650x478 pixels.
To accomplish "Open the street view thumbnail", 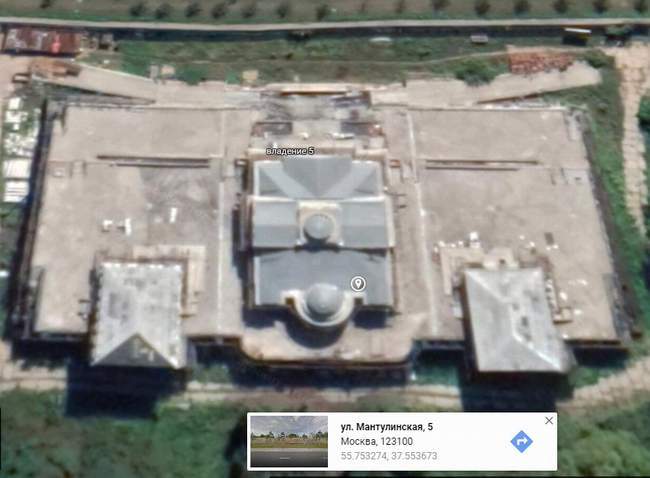I will pos(288,441).
